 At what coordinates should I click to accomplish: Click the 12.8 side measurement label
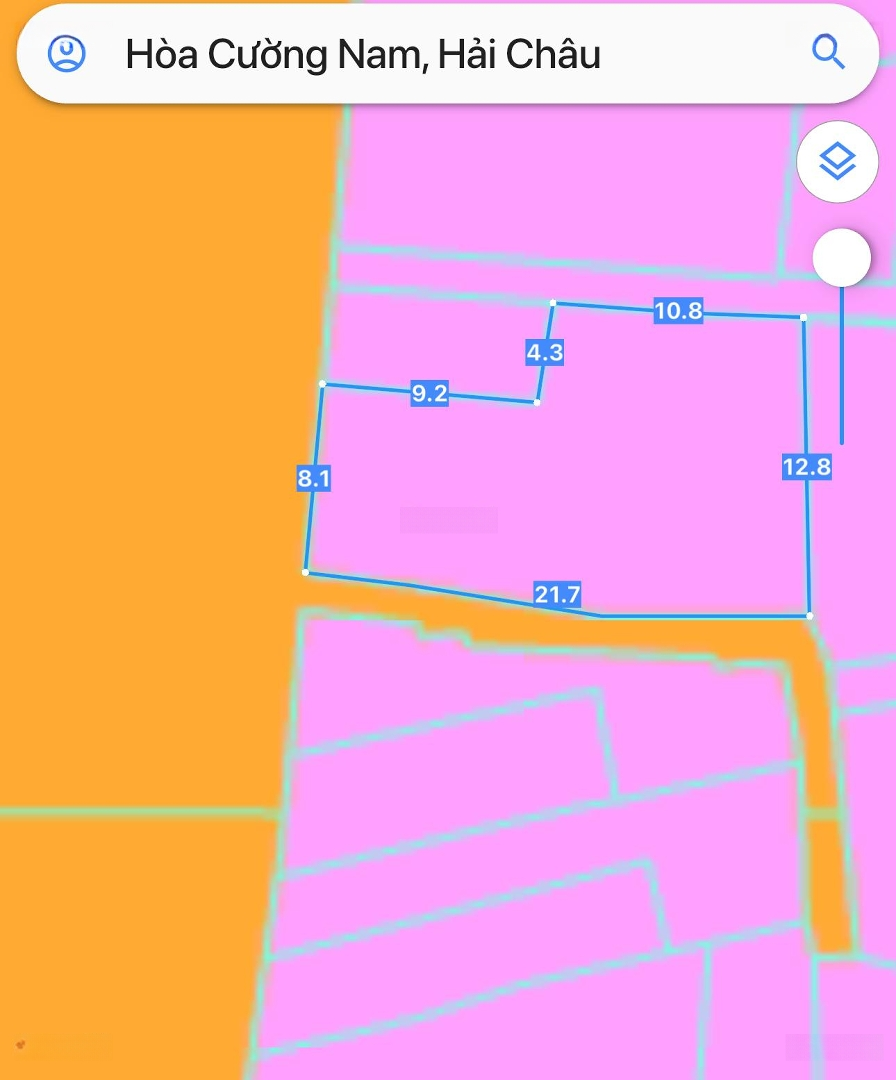(x=807, y=466)
